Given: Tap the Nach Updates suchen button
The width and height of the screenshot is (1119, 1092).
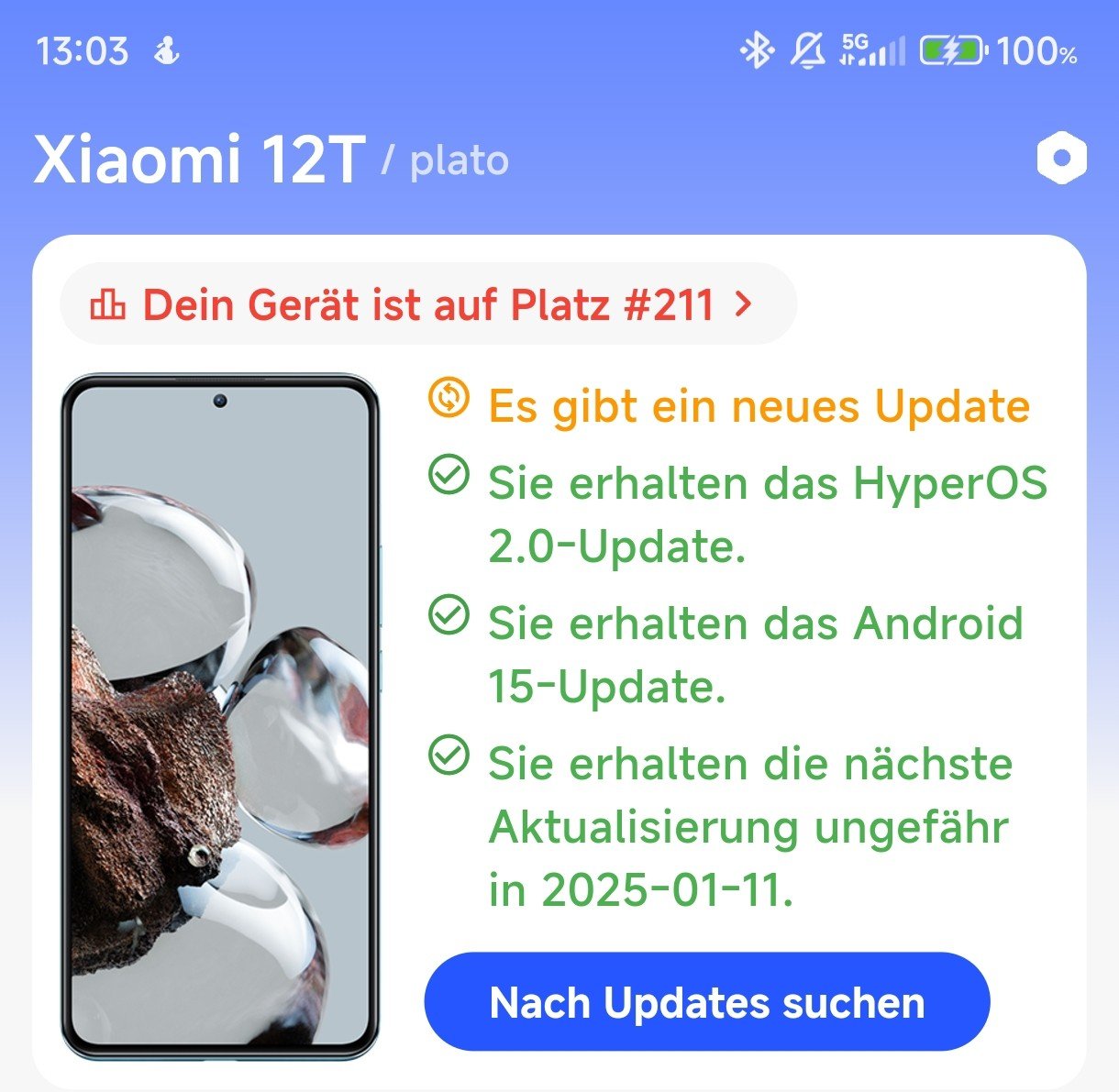Looking at the screenshot, I should [707, 1002].
